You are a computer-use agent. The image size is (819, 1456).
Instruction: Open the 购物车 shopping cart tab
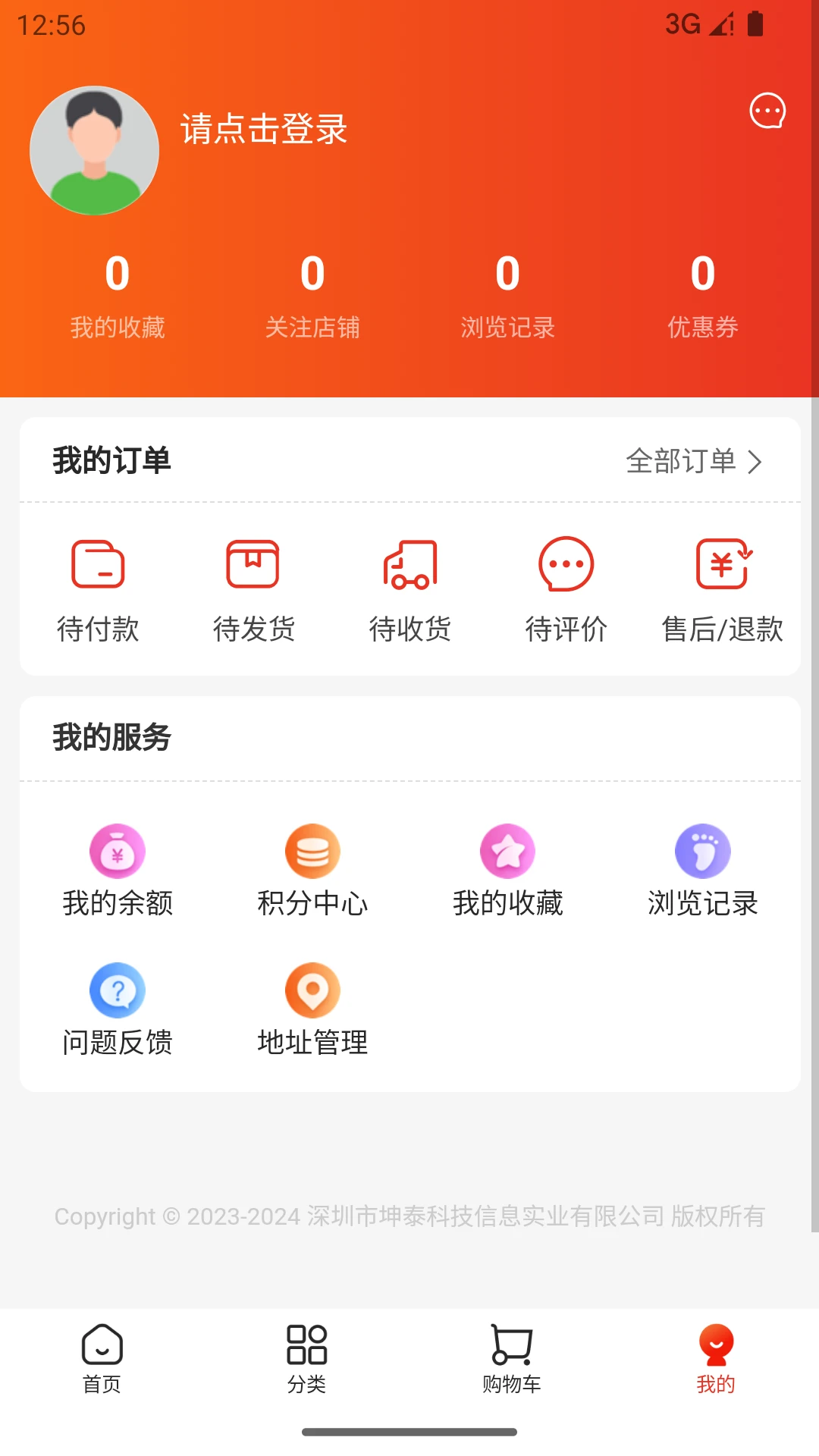click(x=510, y=1361)
